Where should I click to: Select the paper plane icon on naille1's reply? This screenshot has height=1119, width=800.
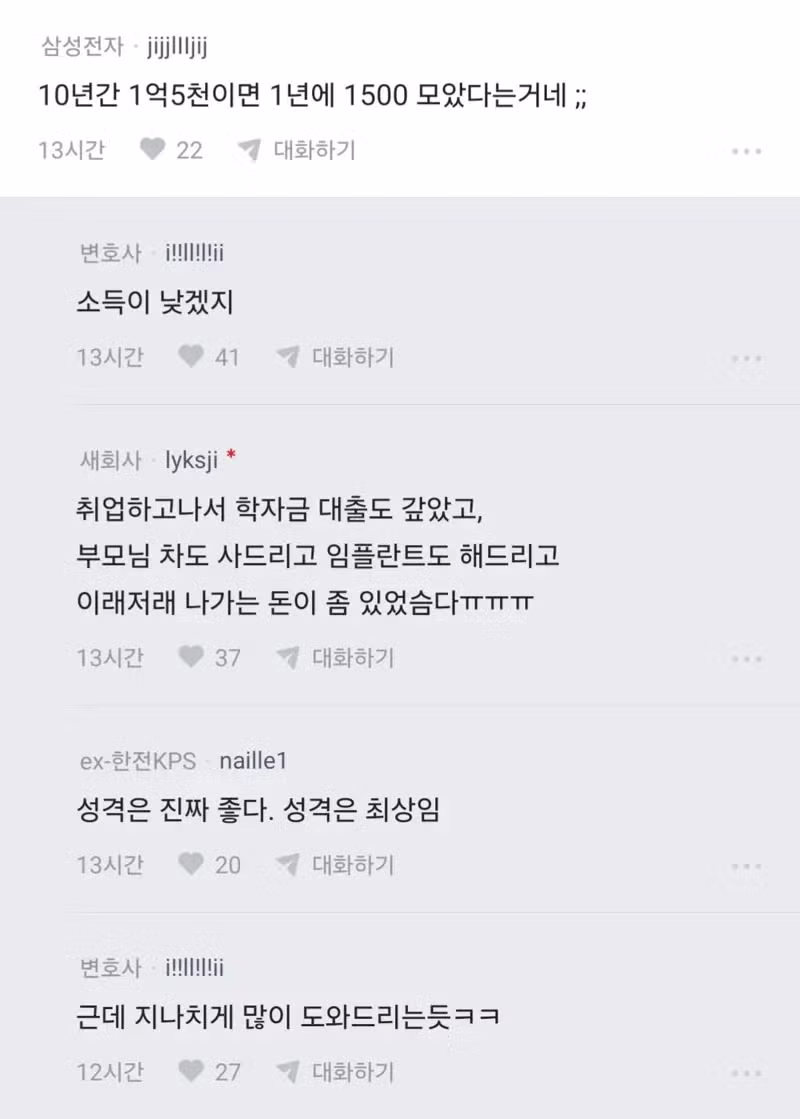tap(287, 866)
